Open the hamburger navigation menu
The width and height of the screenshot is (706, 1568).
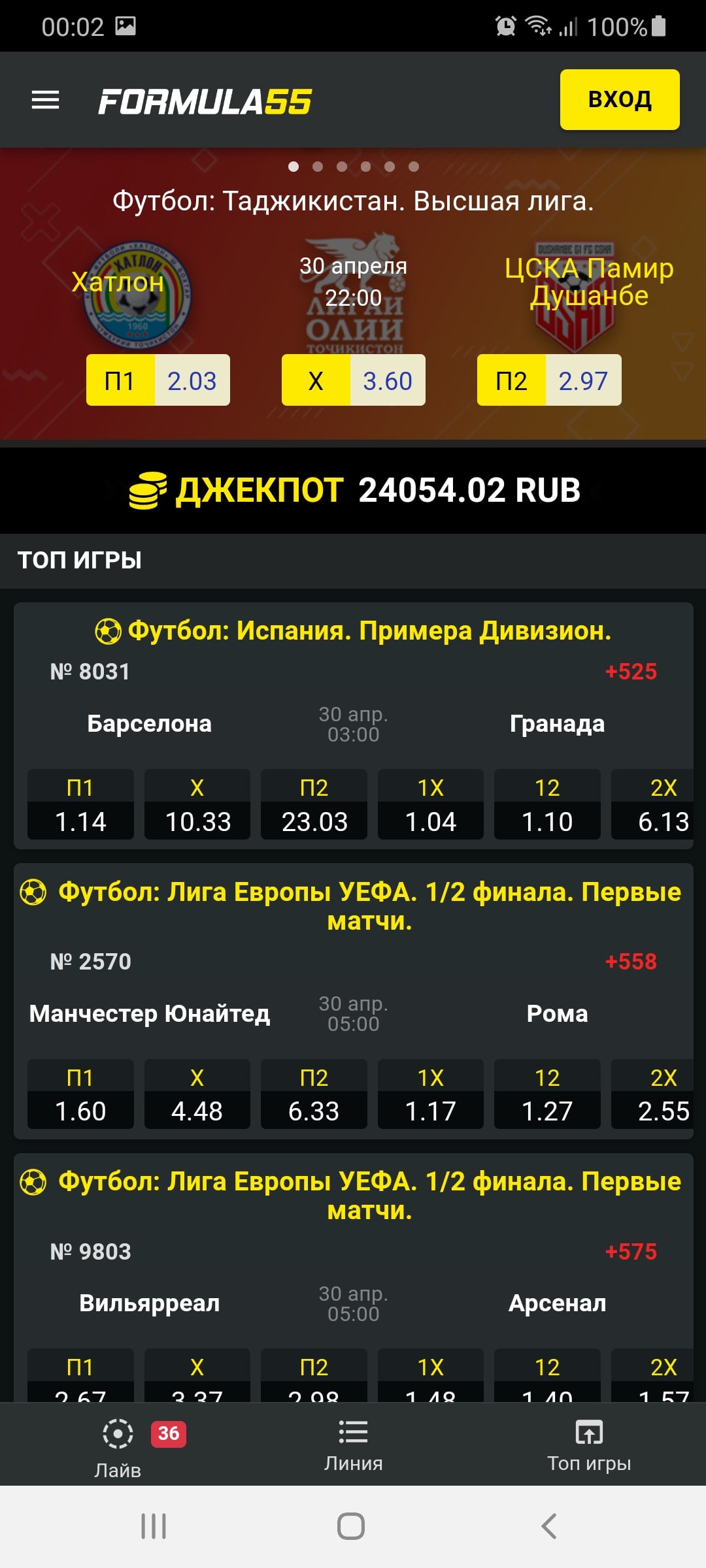click(x=46, y=99)
